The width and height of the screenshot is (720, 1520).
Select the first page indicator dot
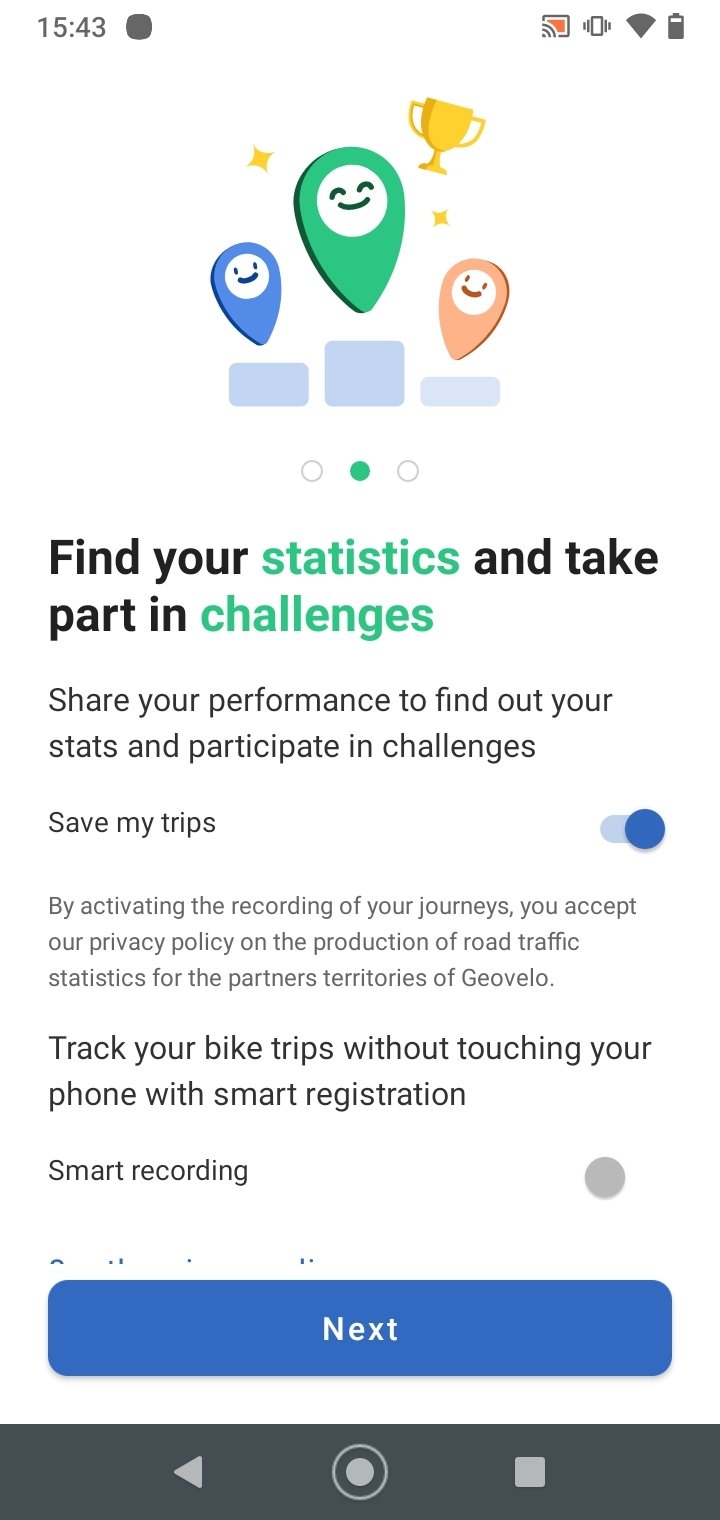(x=312, y=471)
